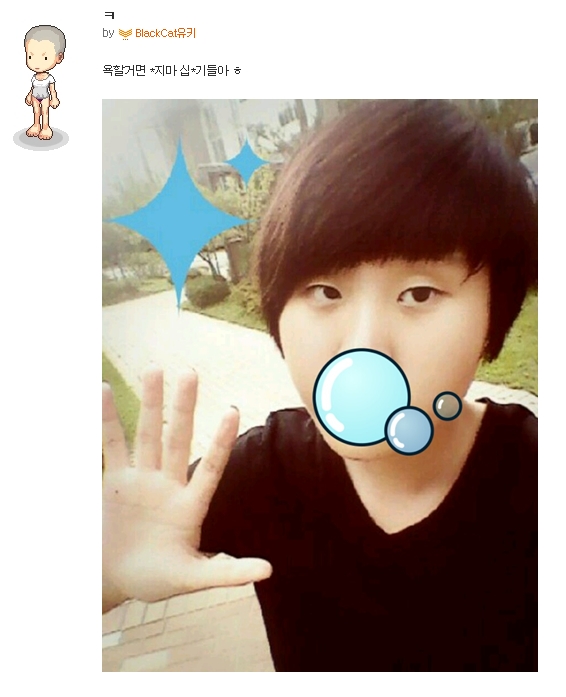Open the posted selfie image
Image resolution: width=566 pixels, height=697 pixels.
[x=320, y=385]
